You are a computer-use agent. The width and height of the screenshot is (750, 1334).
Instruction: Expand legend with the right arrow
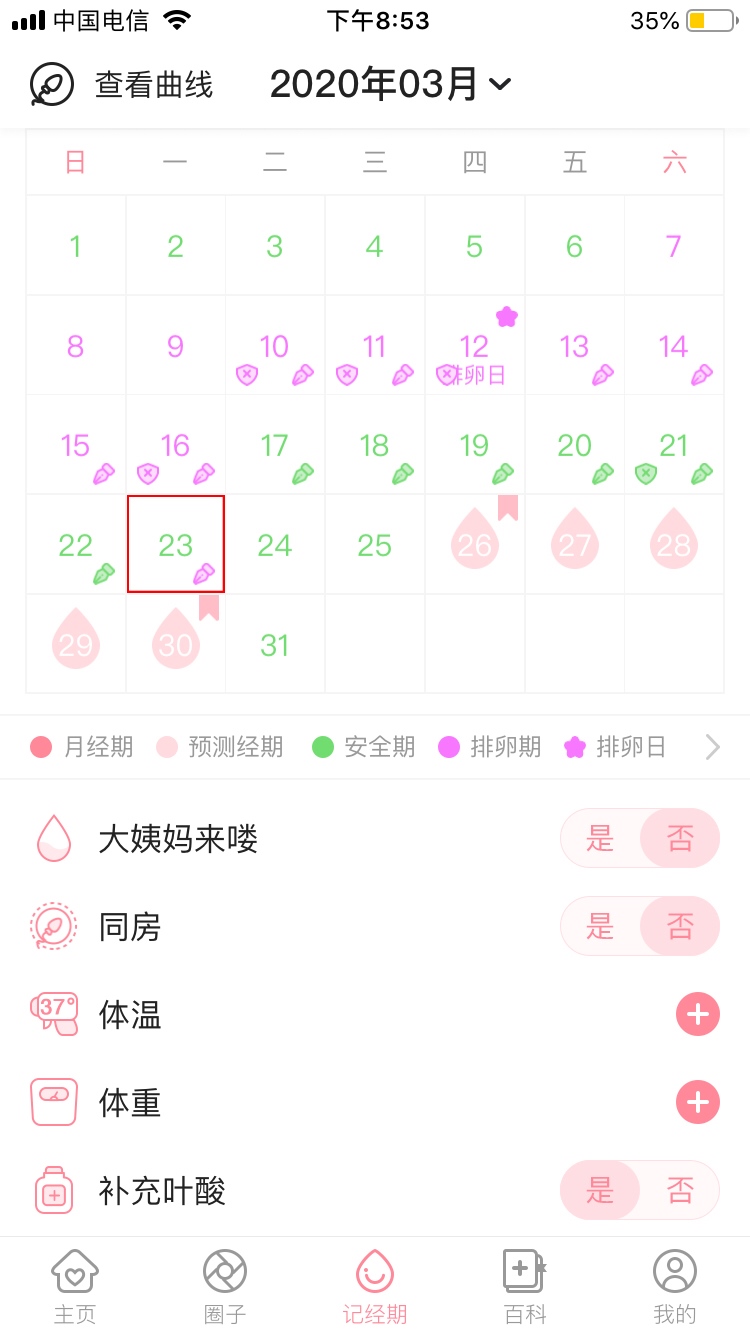[x=712, y=747]
